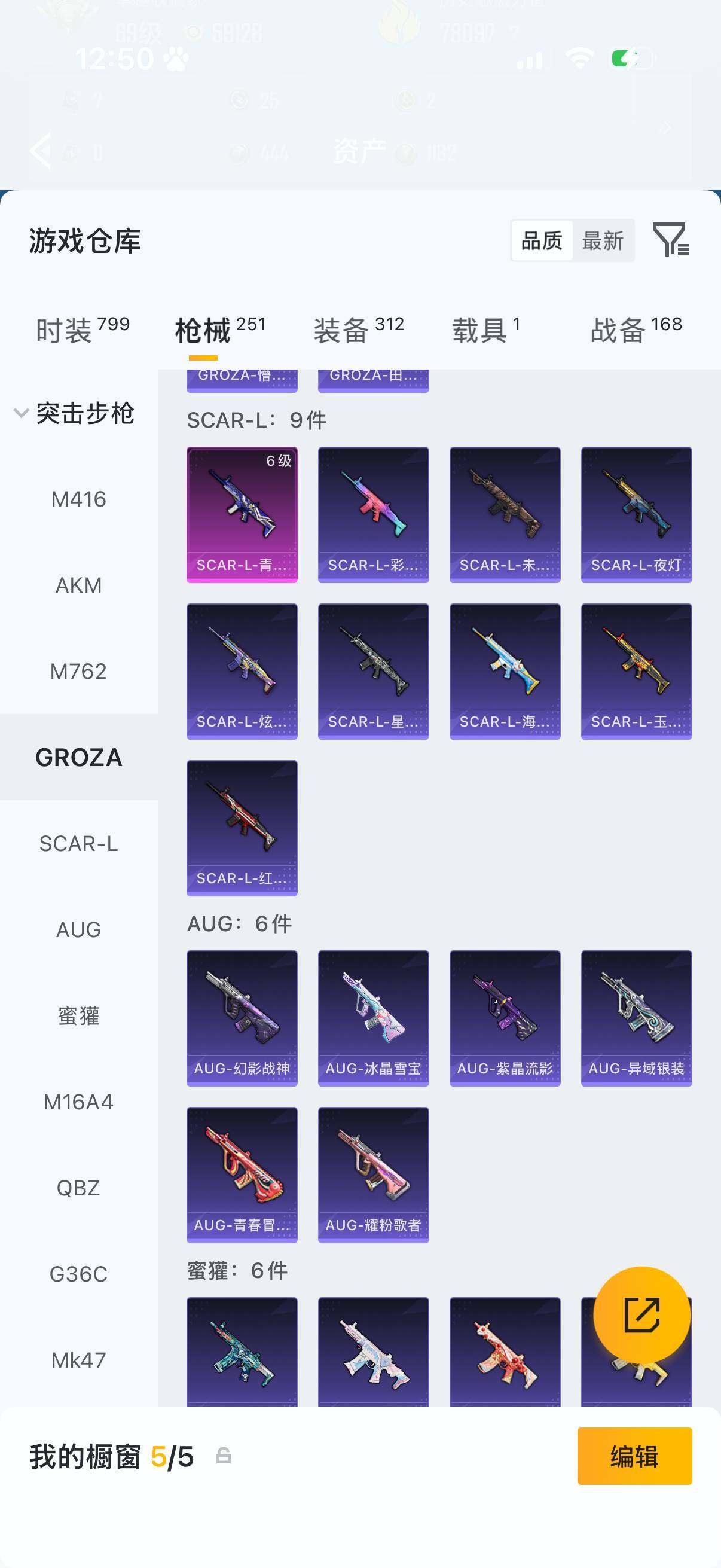
Task: Sort inventory by 最新
Action: (x=603, y=241)
